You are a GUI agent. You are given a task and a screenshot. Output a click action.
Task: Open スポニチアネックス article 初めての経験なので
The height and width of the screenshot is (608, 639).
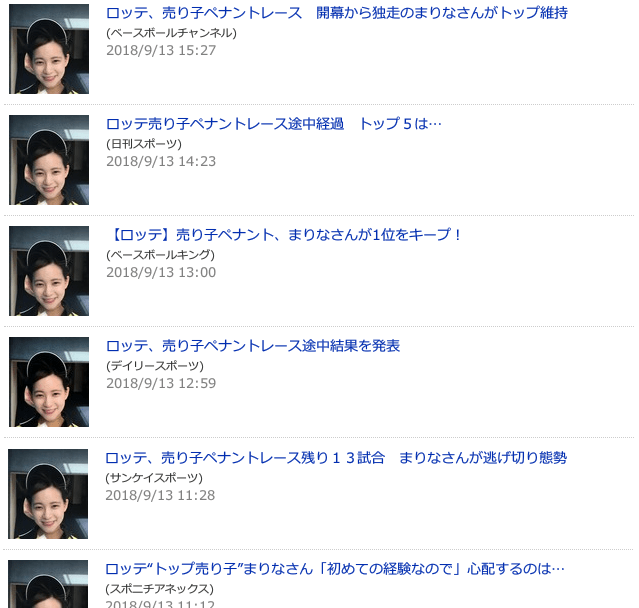[x=334, y=569]
